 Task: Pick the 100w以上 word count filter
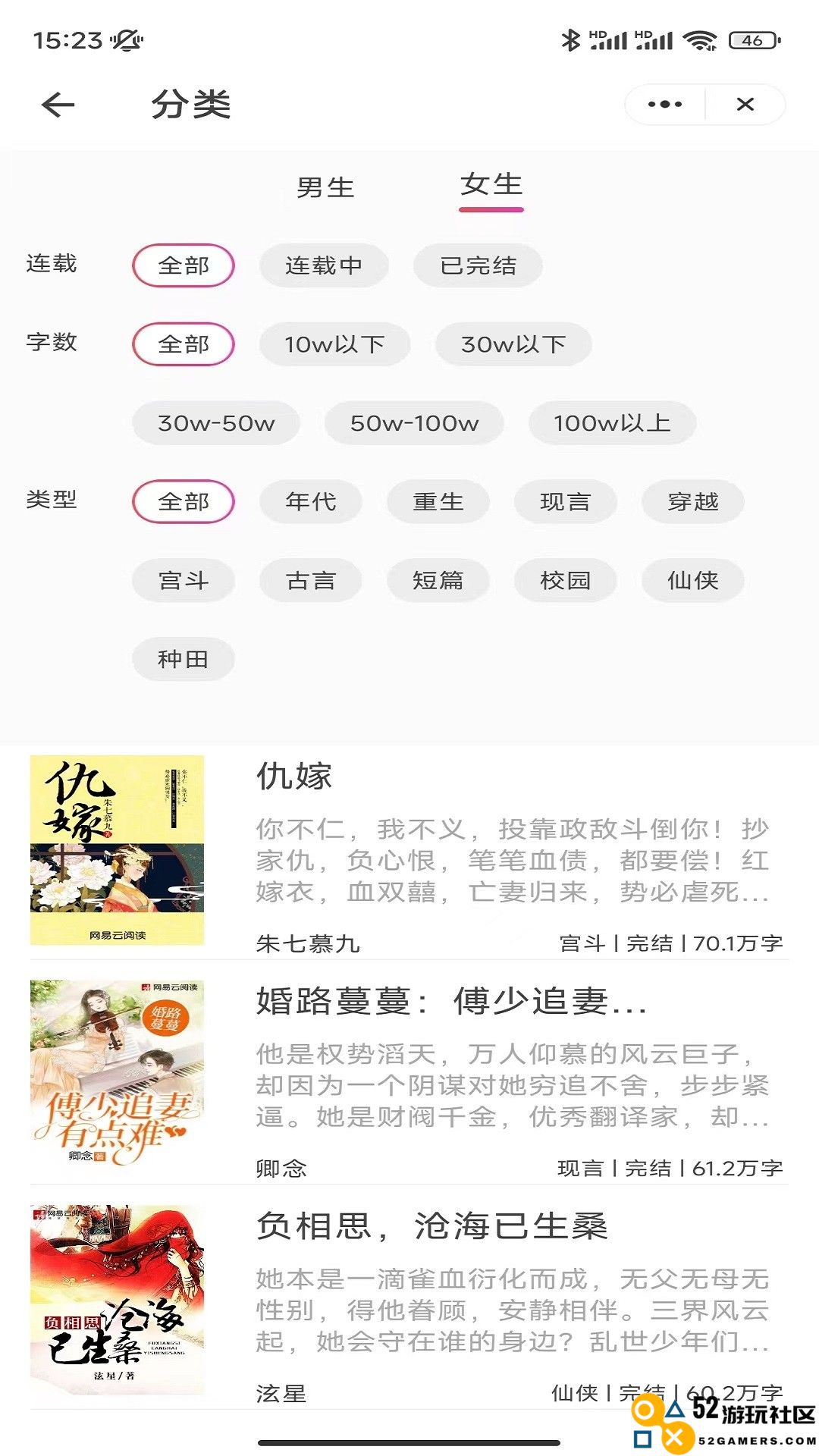coord(612,423)
